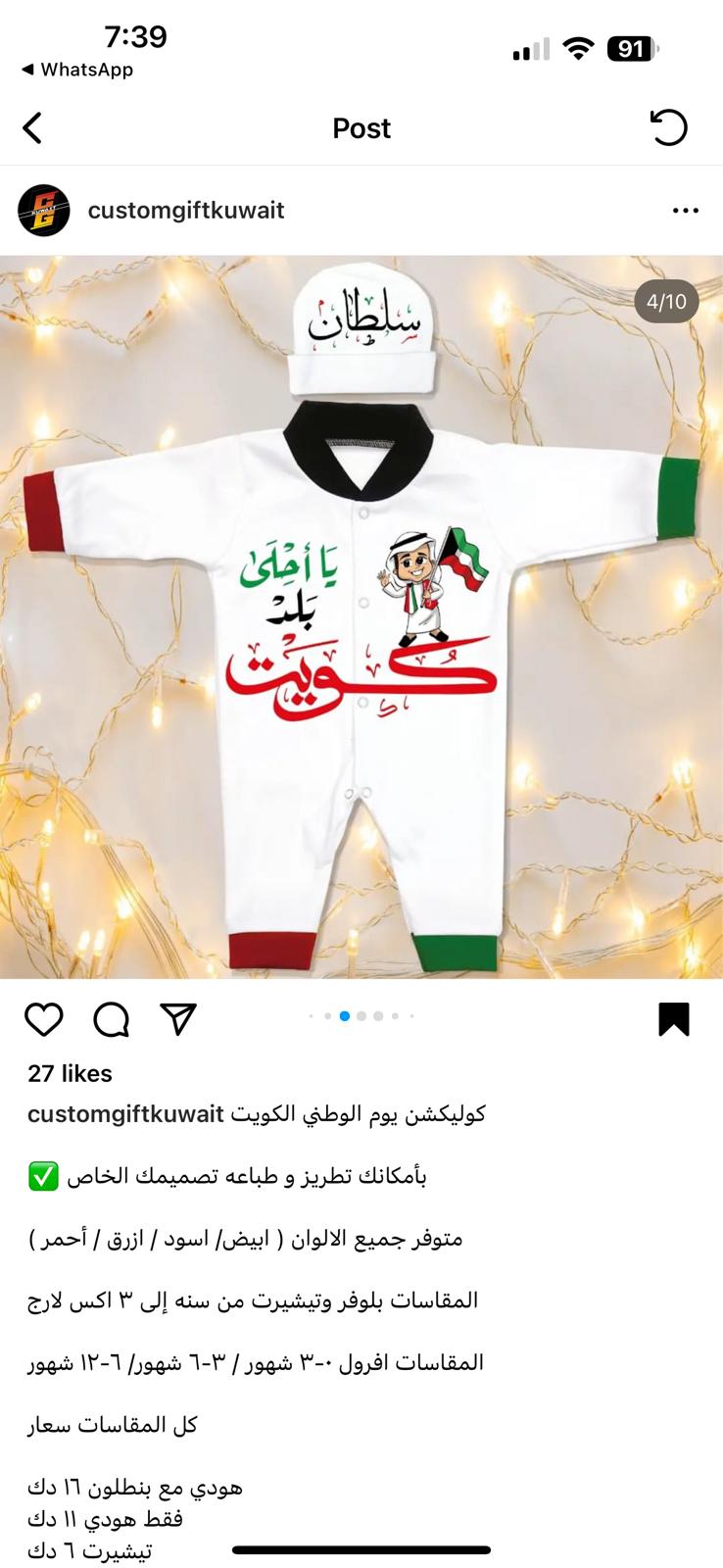This screenshot has height=1568, width=723.
Task: Go back from the Post screen
Action: click(32, 127)
